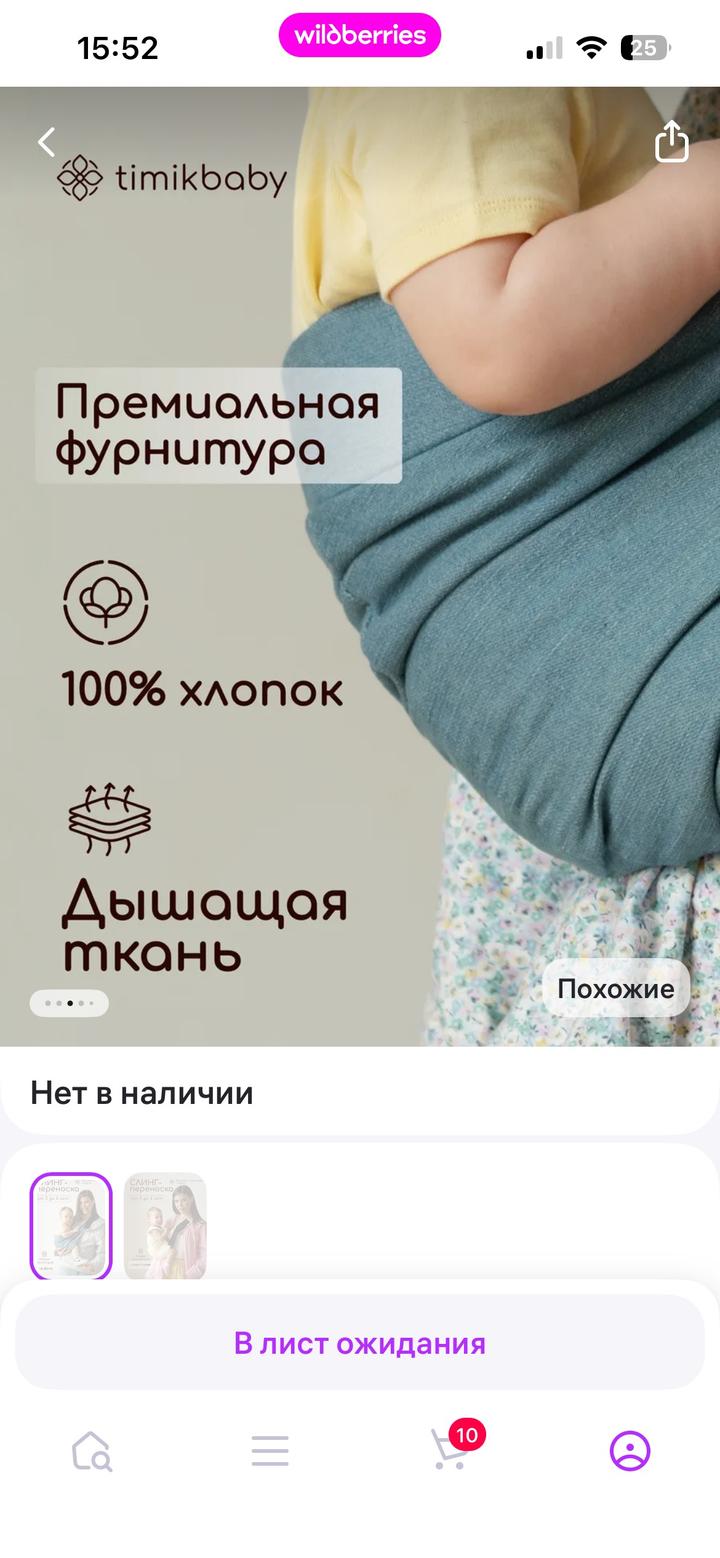Select the pink sling variant thumbnail
Image resolution: width=720 pixels, height=1558 pixels.
[165, 1226]
